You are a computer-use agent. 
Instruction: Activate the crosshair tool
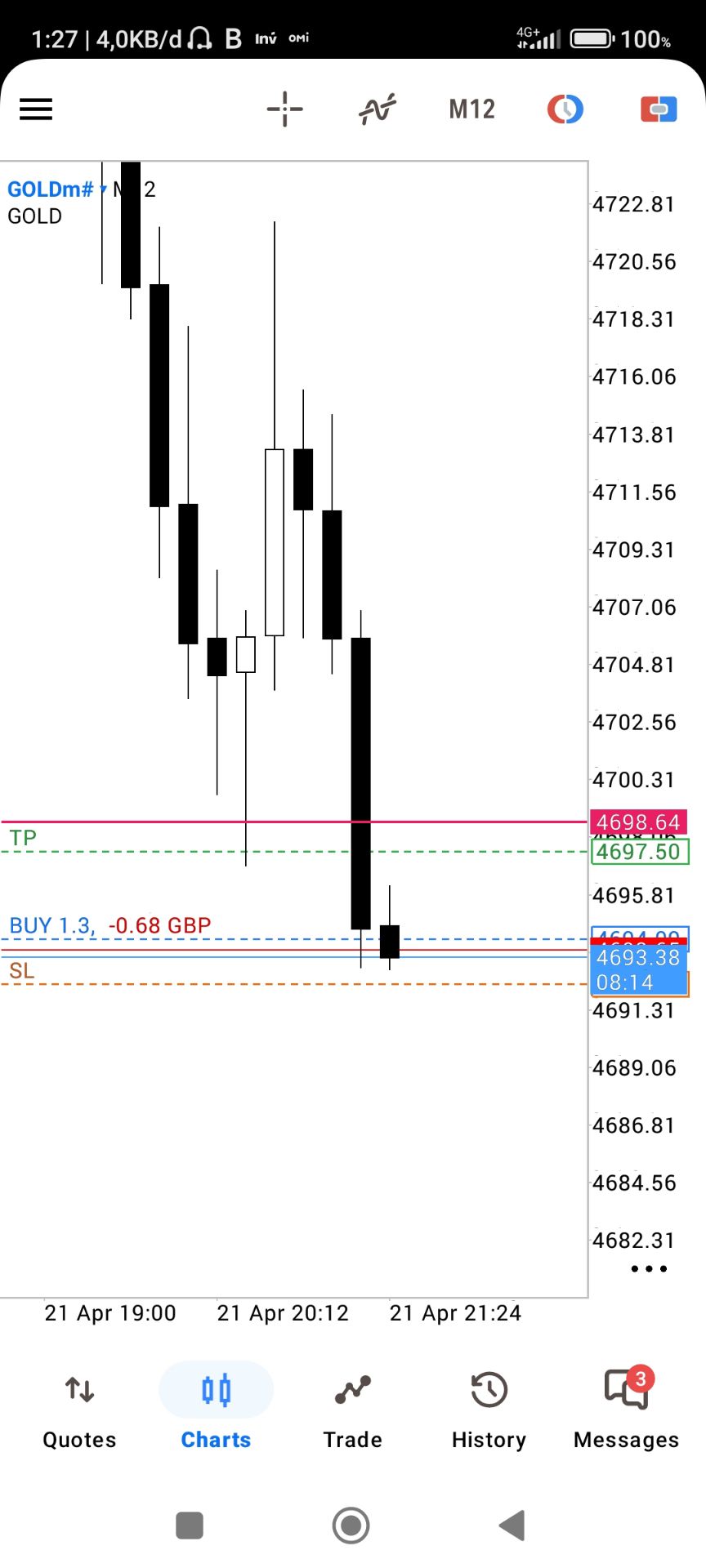point(284,109)
